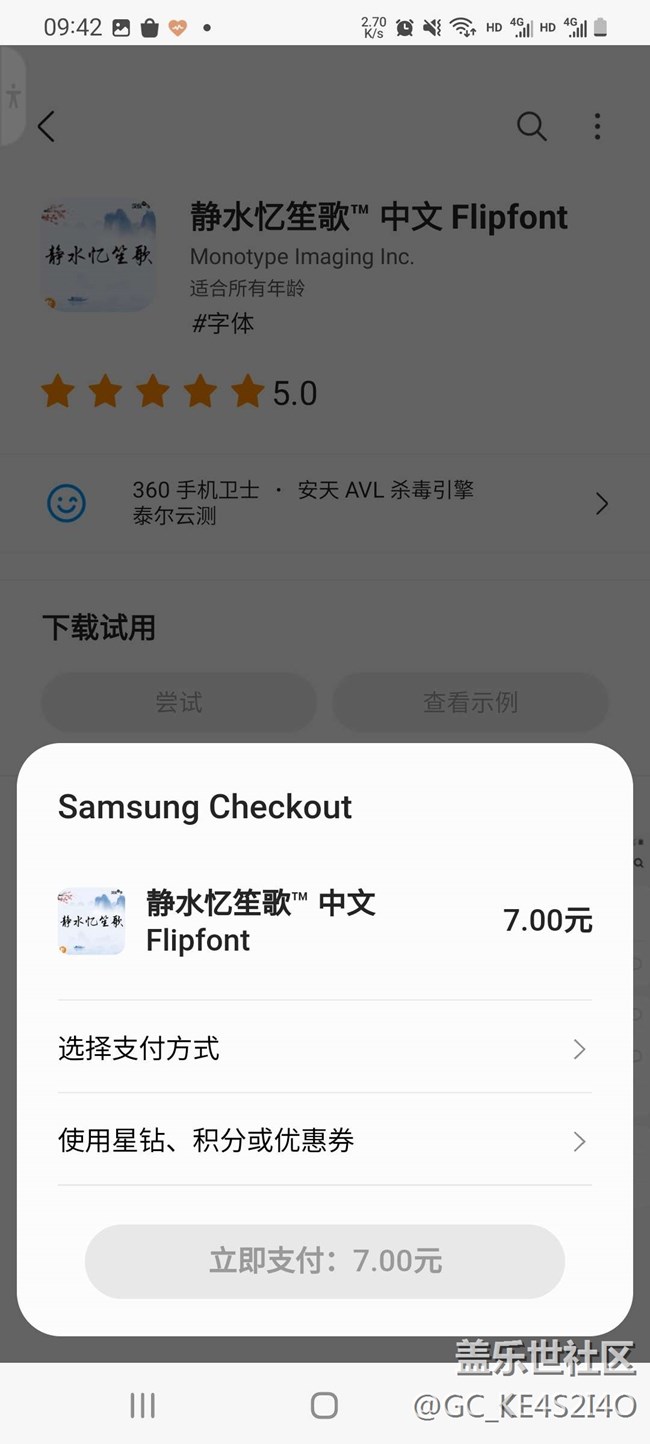This screenshot has height=1444, width=650.
Task: Open 选择支付方式 payment method row
Action: tap(325, 1048)
